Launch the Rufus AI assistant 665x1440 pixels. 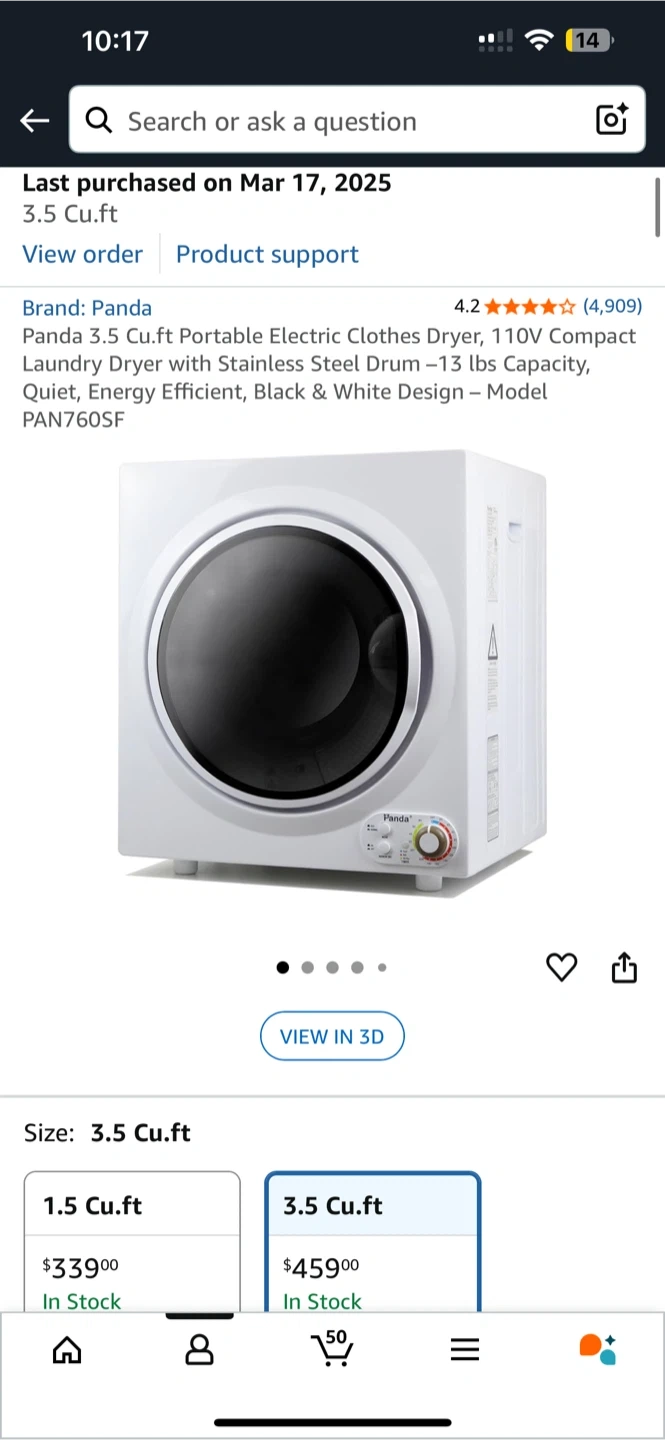tap(597, 1349)
